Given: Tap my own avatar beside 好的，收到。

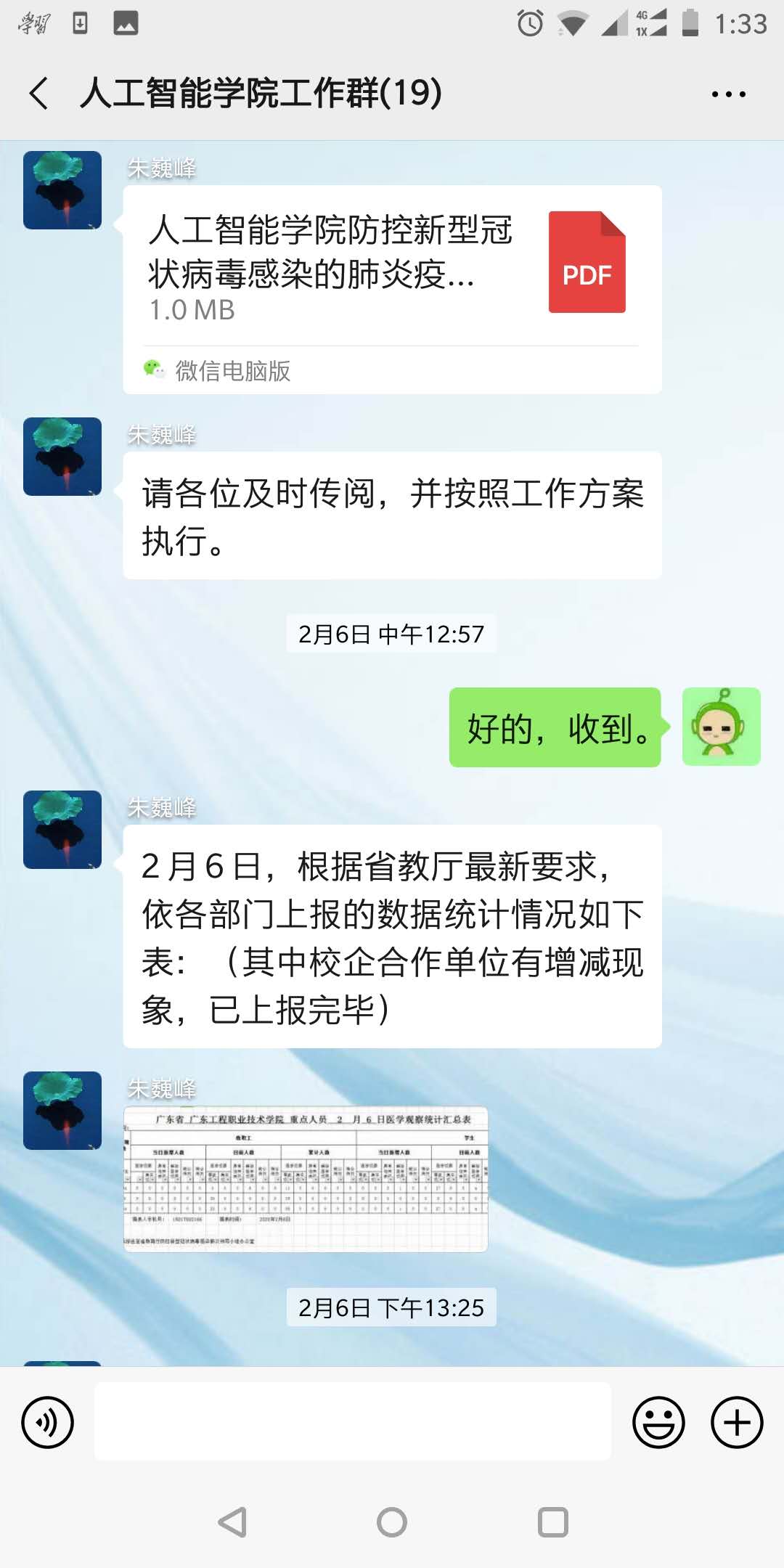Looking at the screenshot, I should point(721,727).
